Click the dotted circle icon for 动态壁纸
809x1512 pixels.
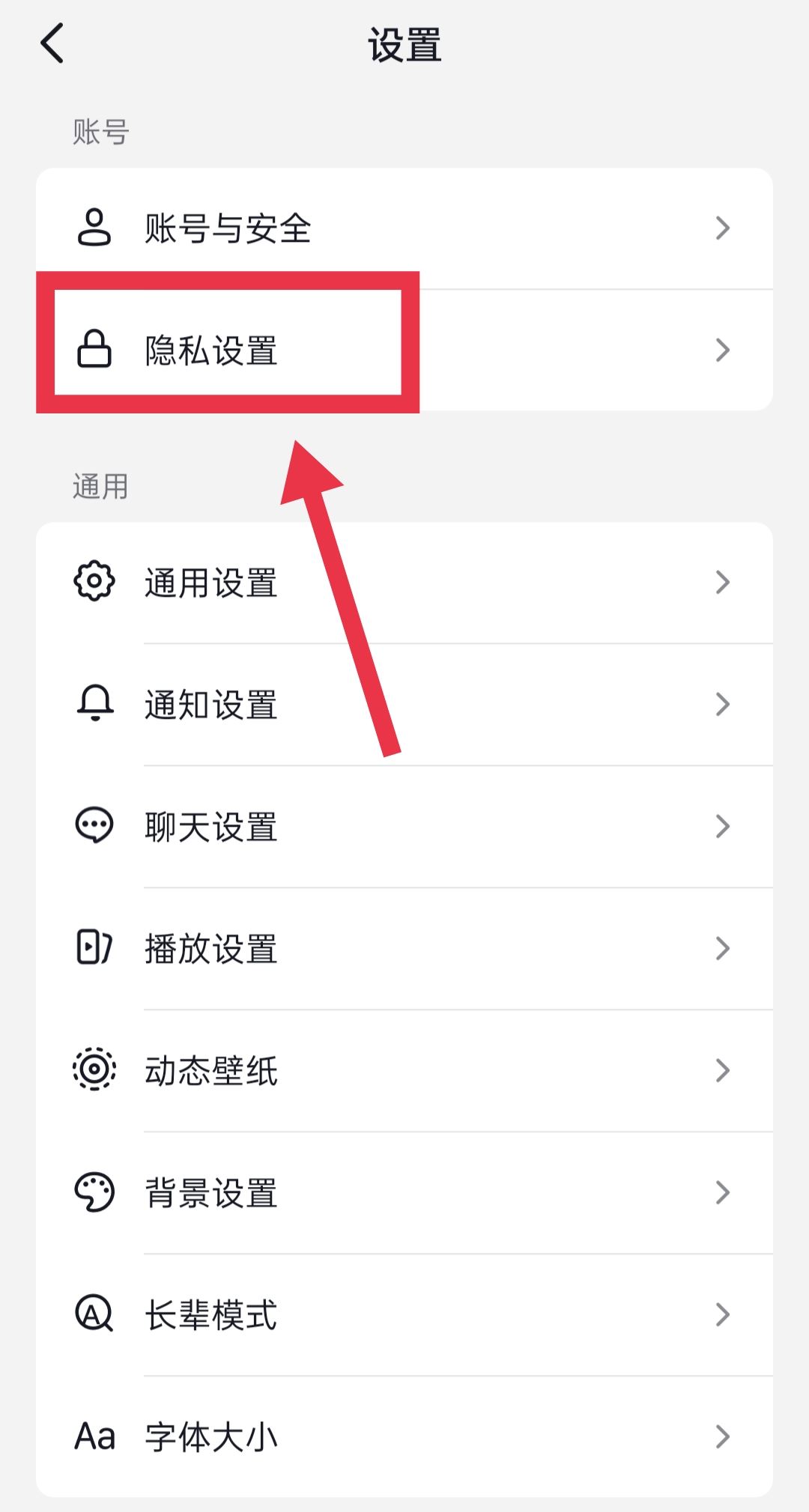(95, 1070)
